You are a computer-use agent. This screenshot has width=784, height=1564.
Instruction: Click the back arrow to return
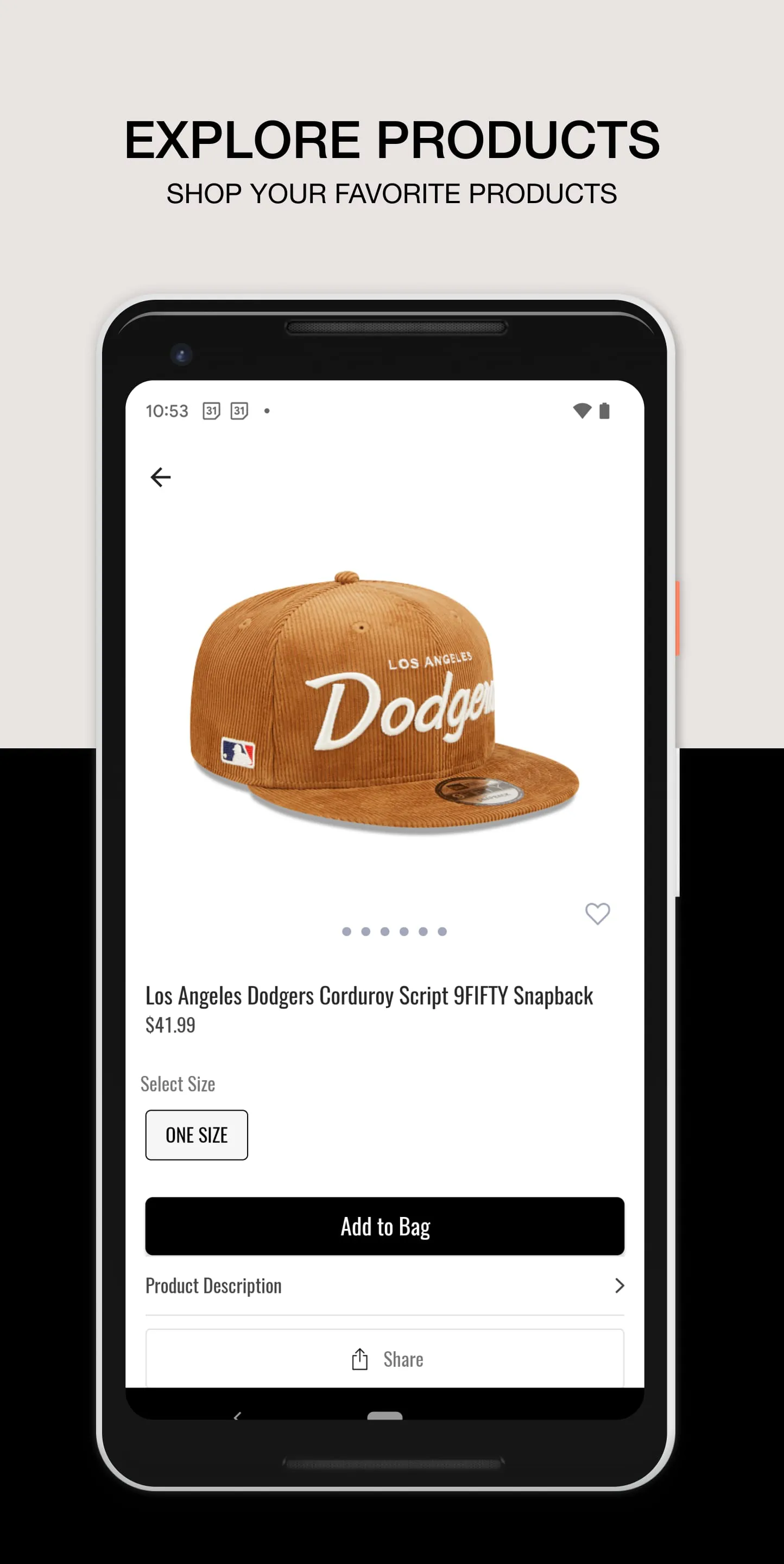pyautogui.click(x=161, y=477)
